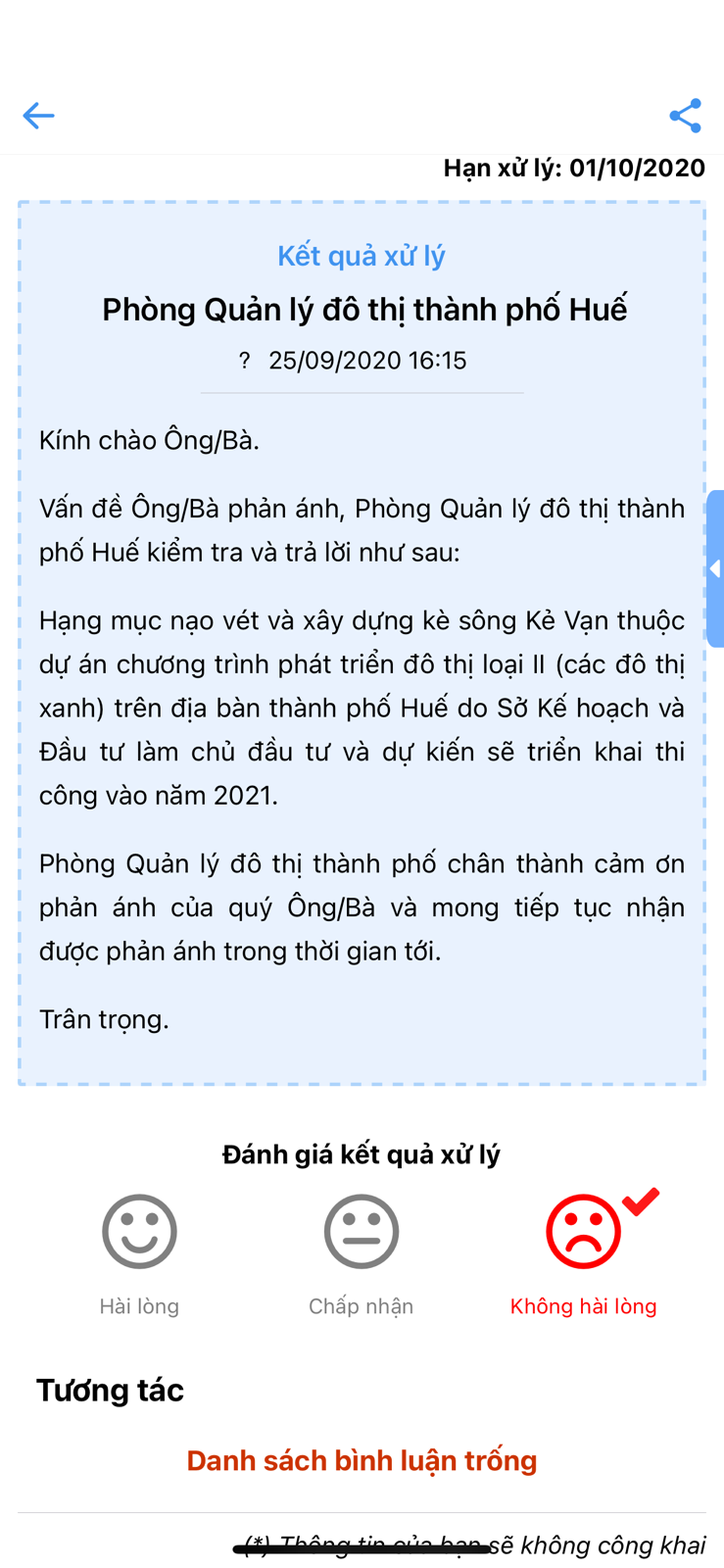Select the Chấp nhận rating face
This screenshot has height=1568, width=724.
click(362, 1232)
